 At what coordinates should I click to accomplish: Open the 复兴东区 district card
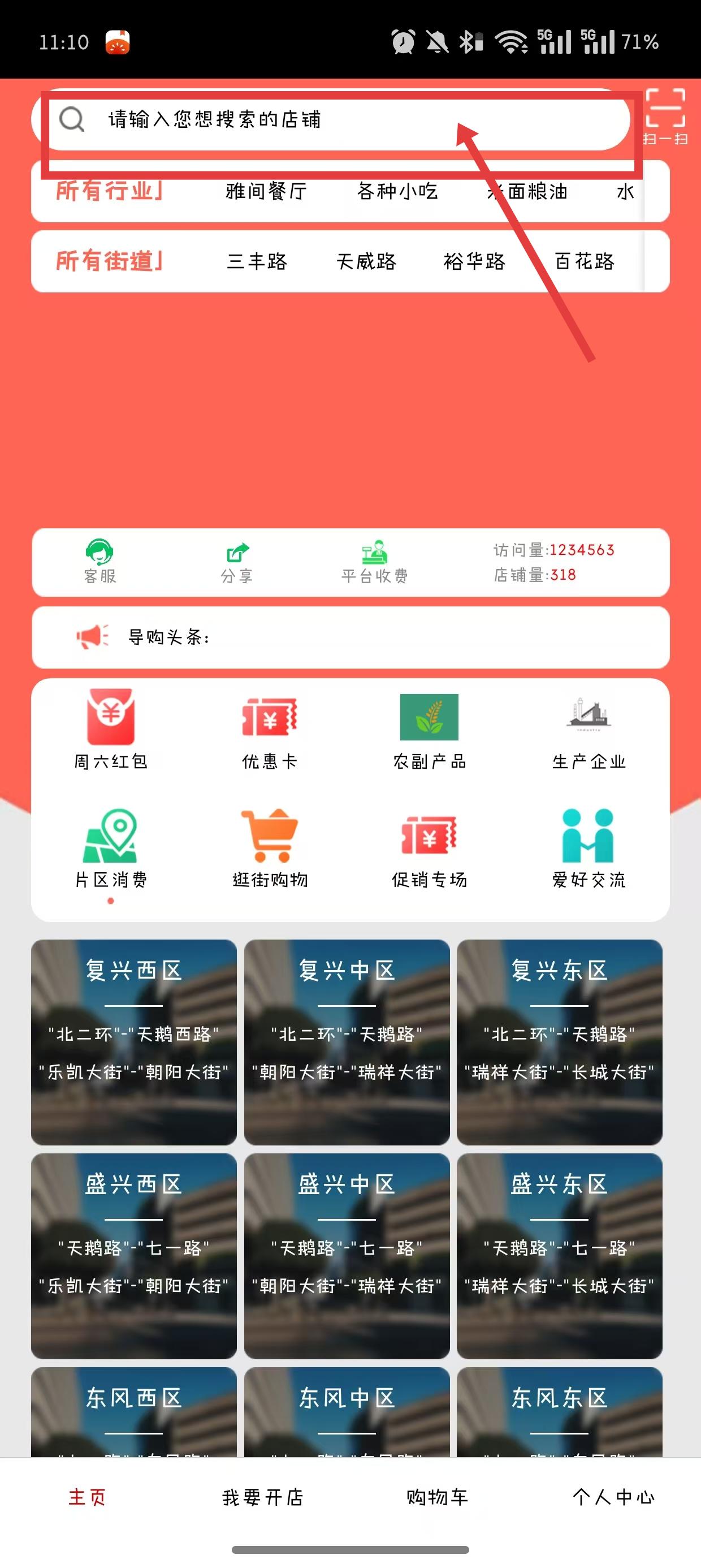pos(559,1041)
